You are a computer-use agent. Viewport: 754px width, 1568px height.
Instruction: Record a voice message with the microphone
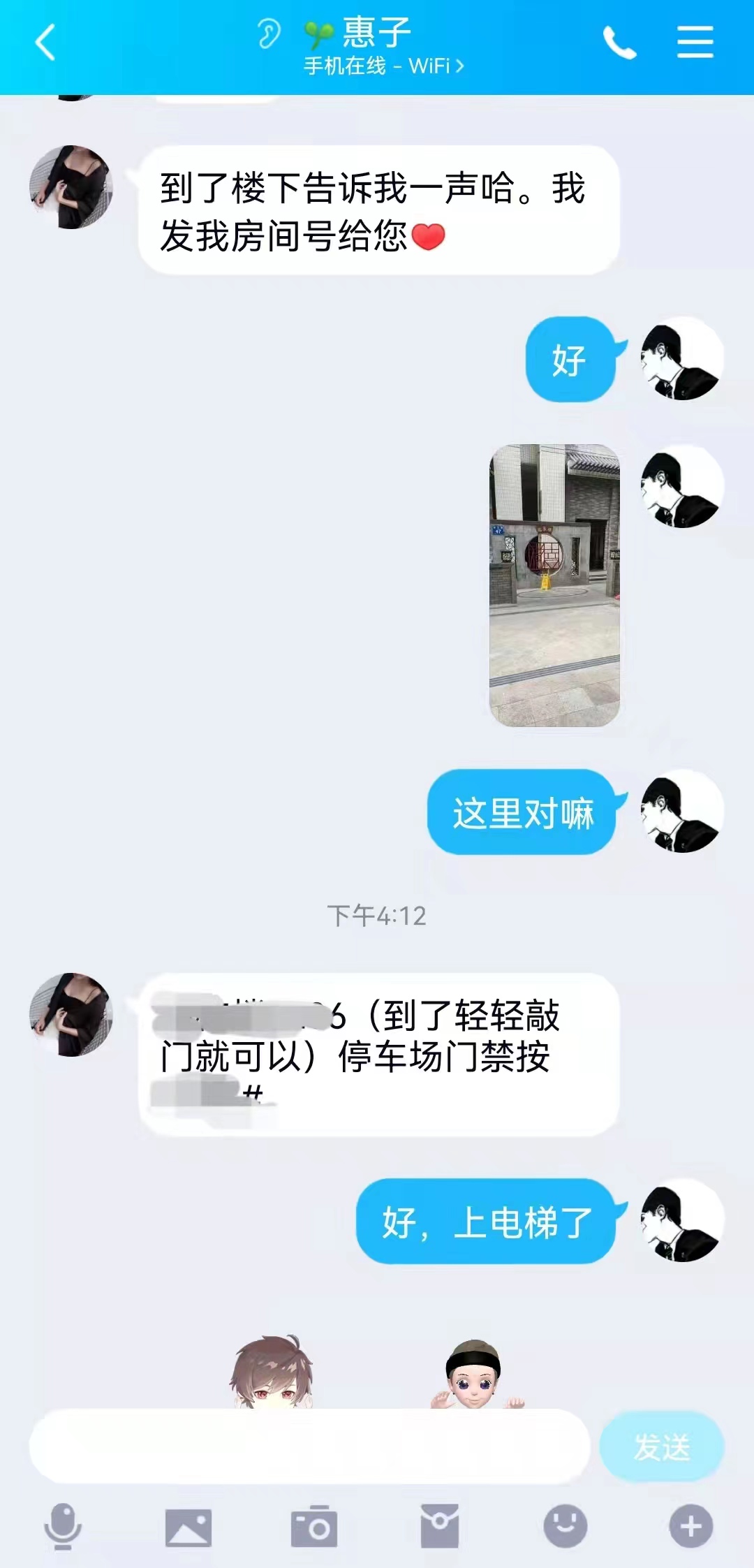(x=63, y=1526)
